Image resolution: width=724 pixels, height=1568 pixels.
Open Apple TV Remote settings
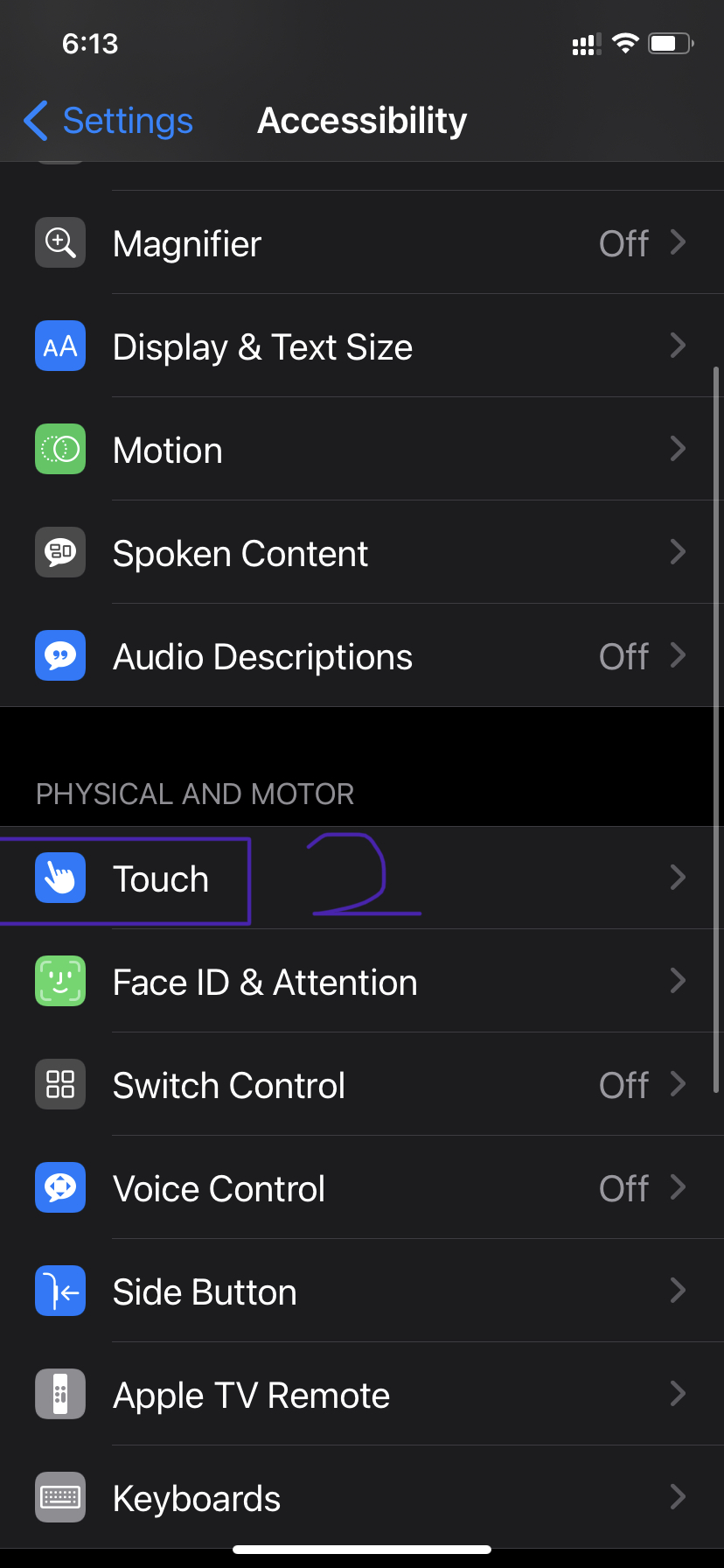coord(362,1394)
